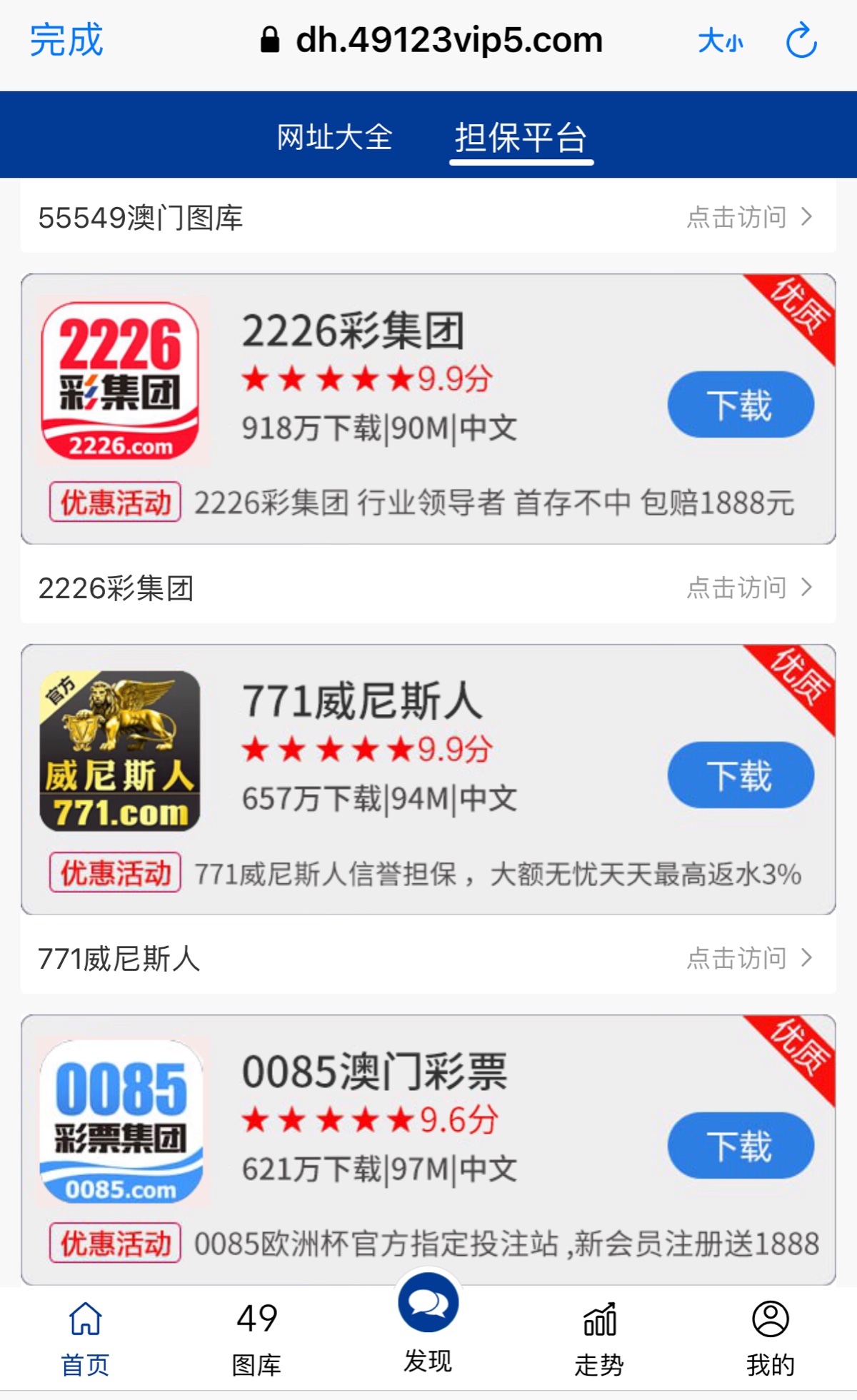This screenshot has width=857, height=1400.
Task: Open the 49 图库 tab
Action: coord(256,1339)
